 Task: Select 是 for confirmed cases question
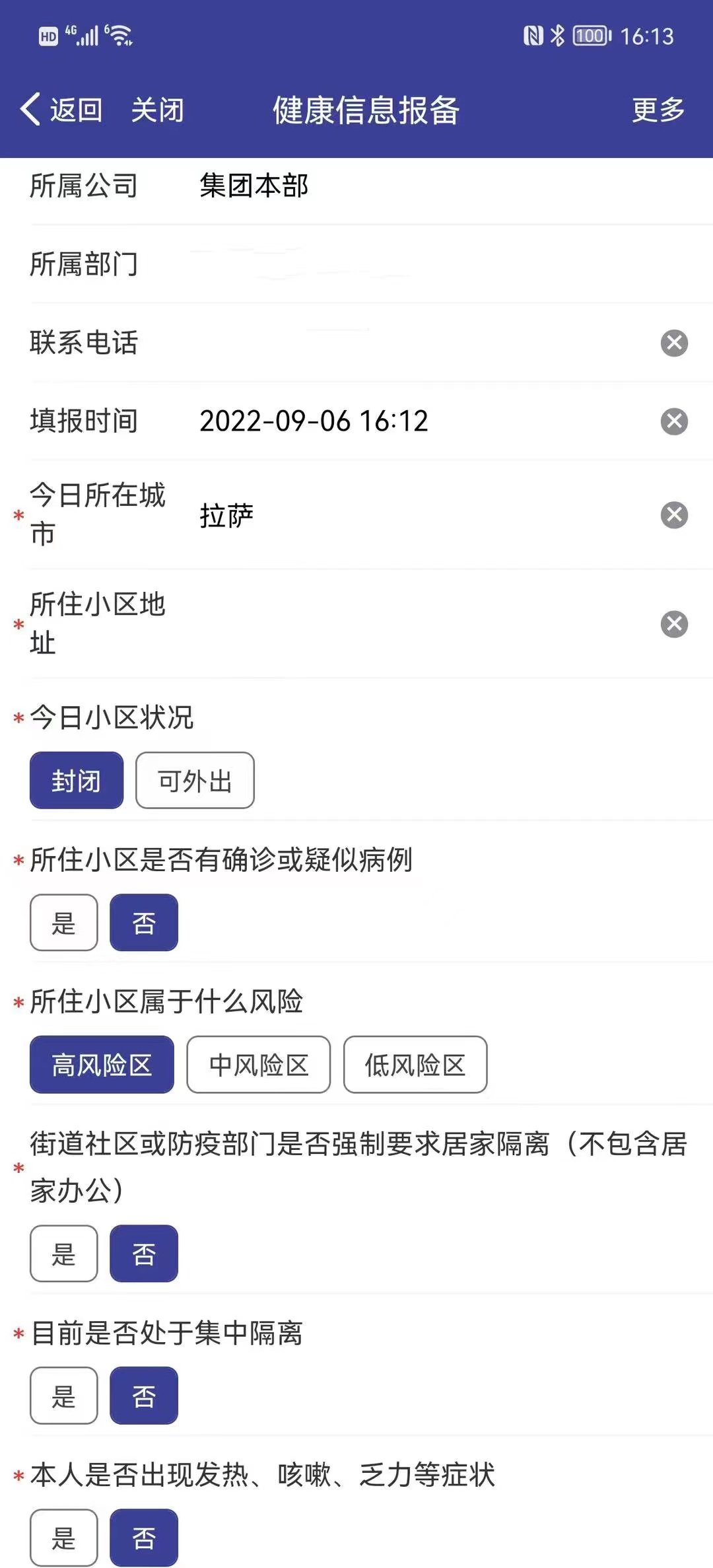(63, 922)
